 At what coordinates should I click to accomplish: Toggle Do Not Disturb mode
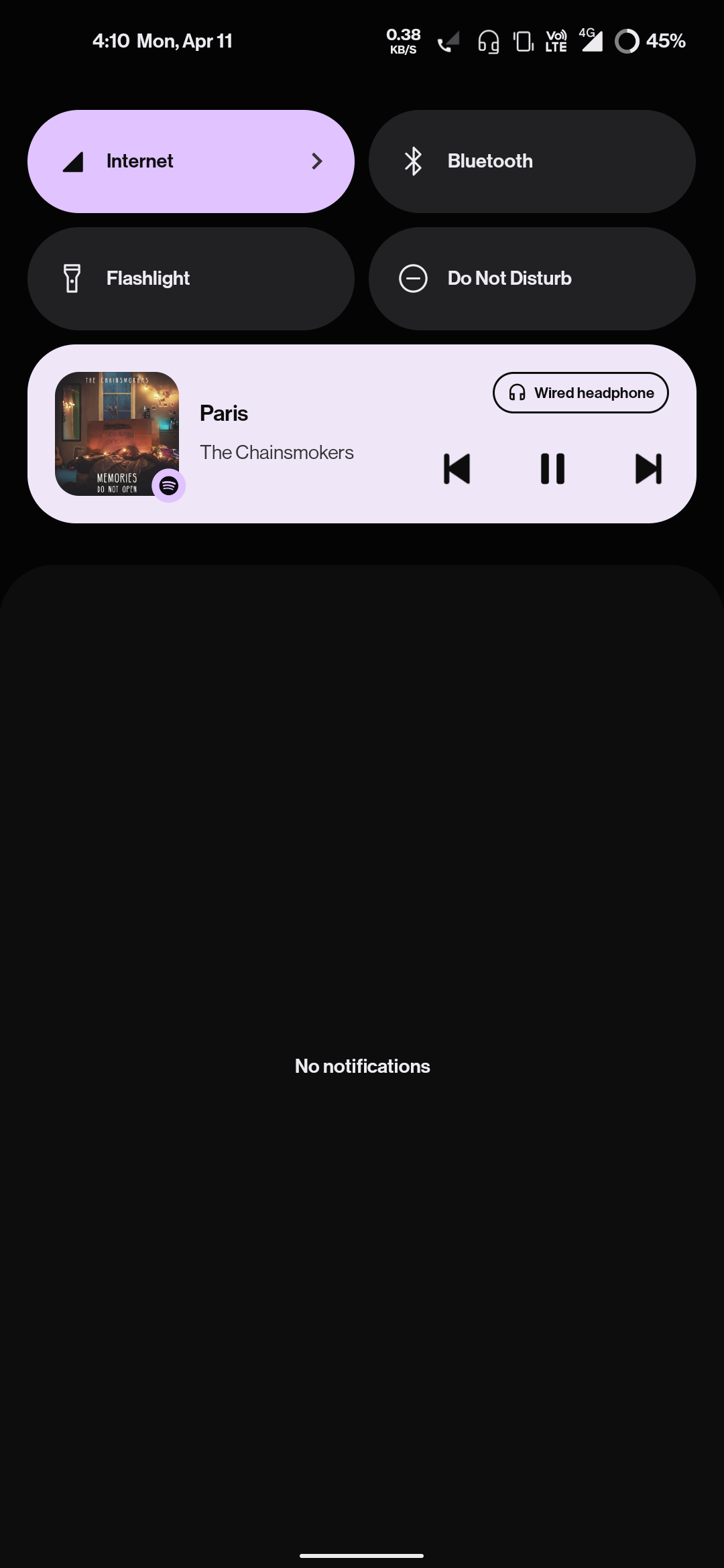[532, 279]
